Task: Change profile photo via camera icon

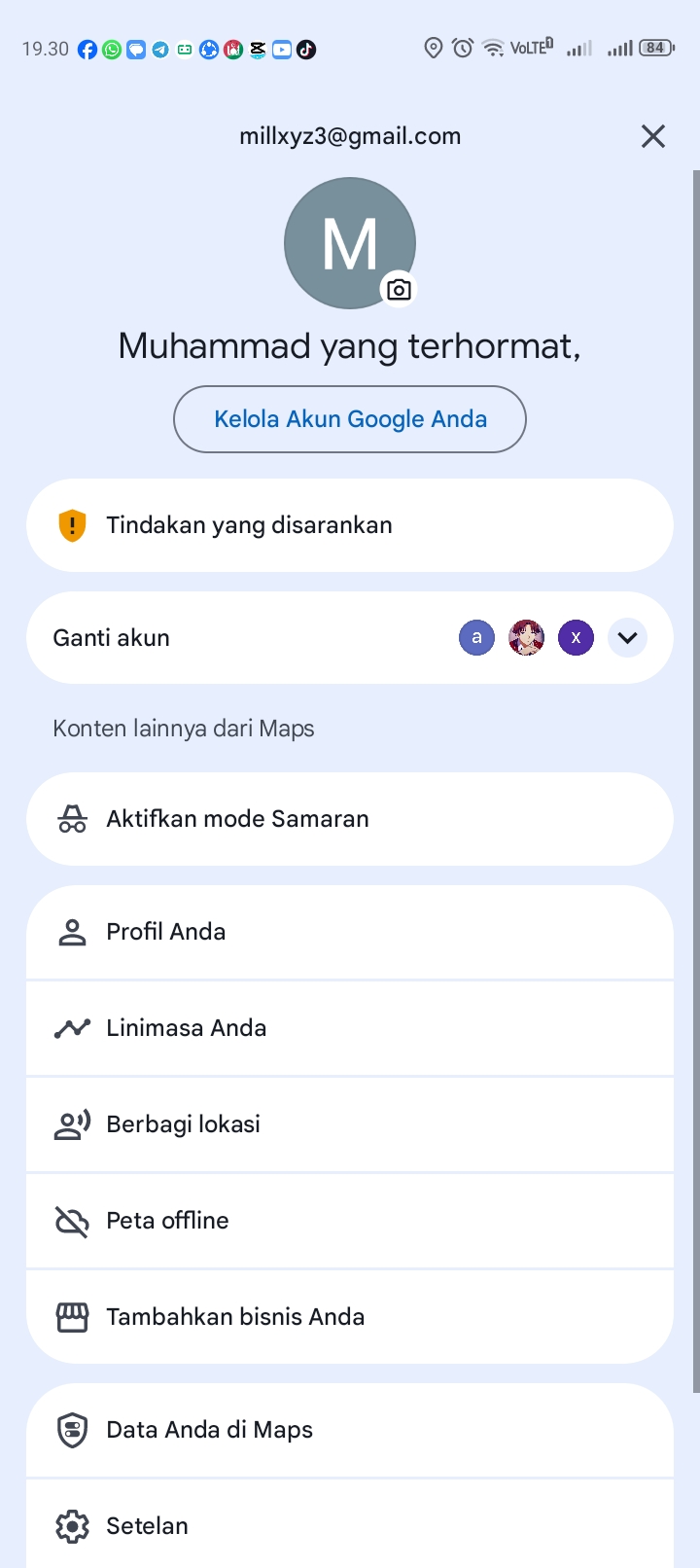Action: pos(399,290)
